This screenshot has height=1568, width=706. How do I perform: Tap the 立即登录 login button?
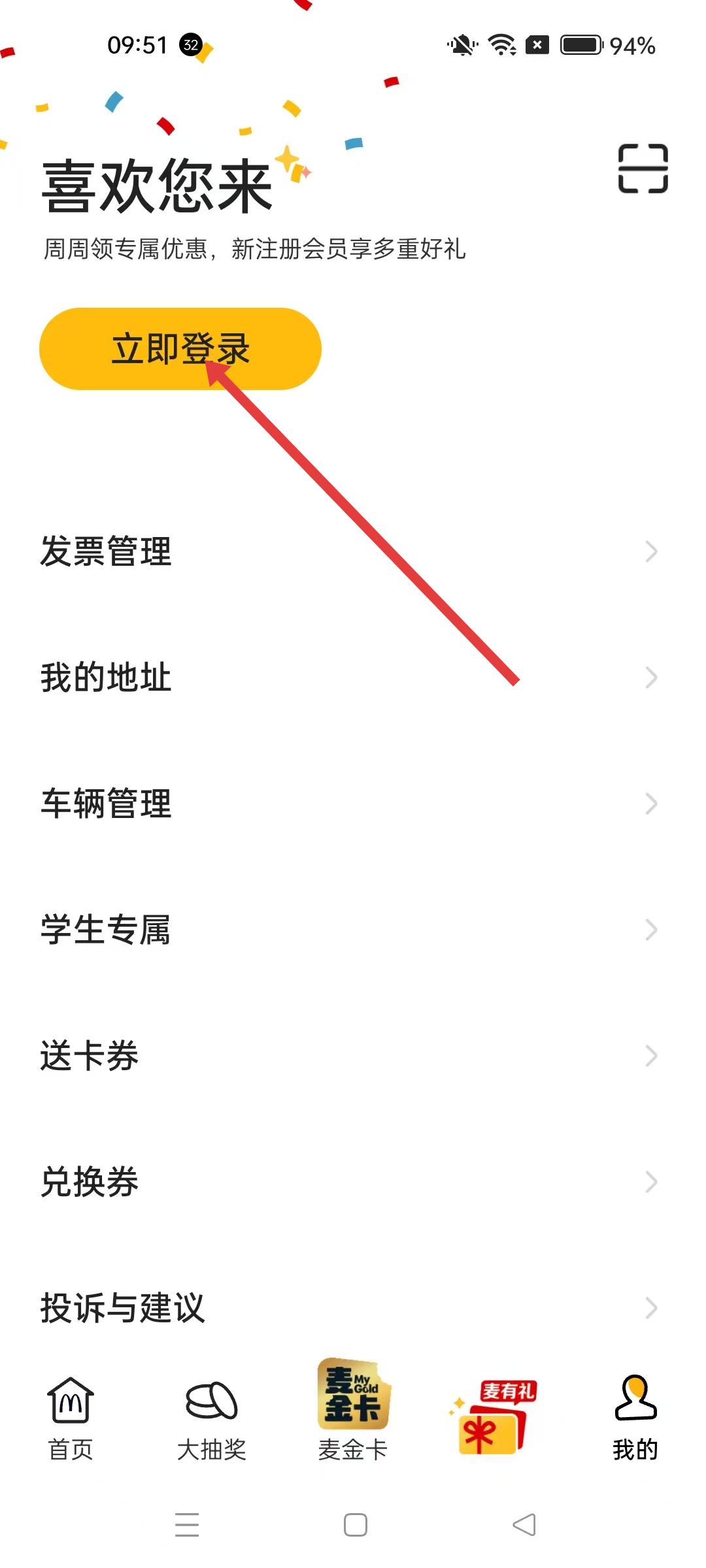click(180, 349)
